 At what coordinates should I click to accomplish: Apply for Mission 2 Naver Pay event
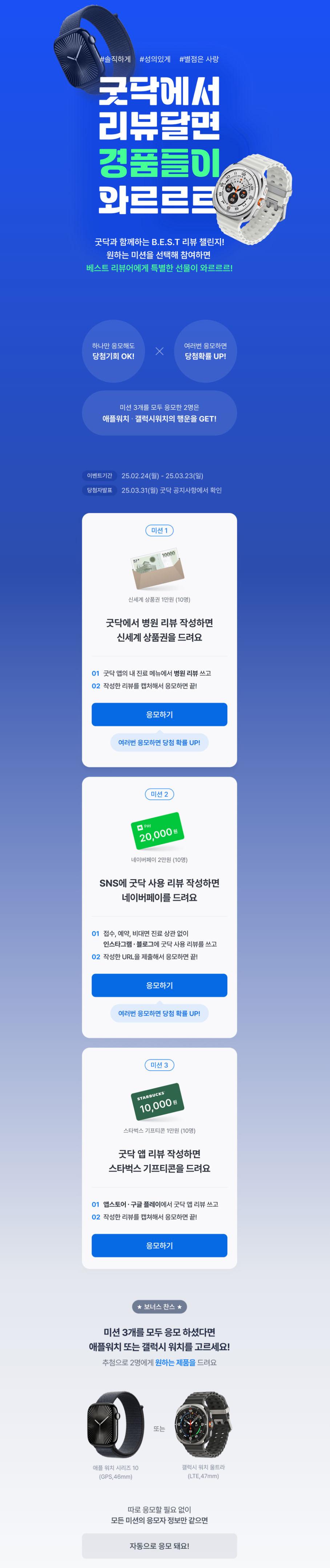[x=159, y=985]
